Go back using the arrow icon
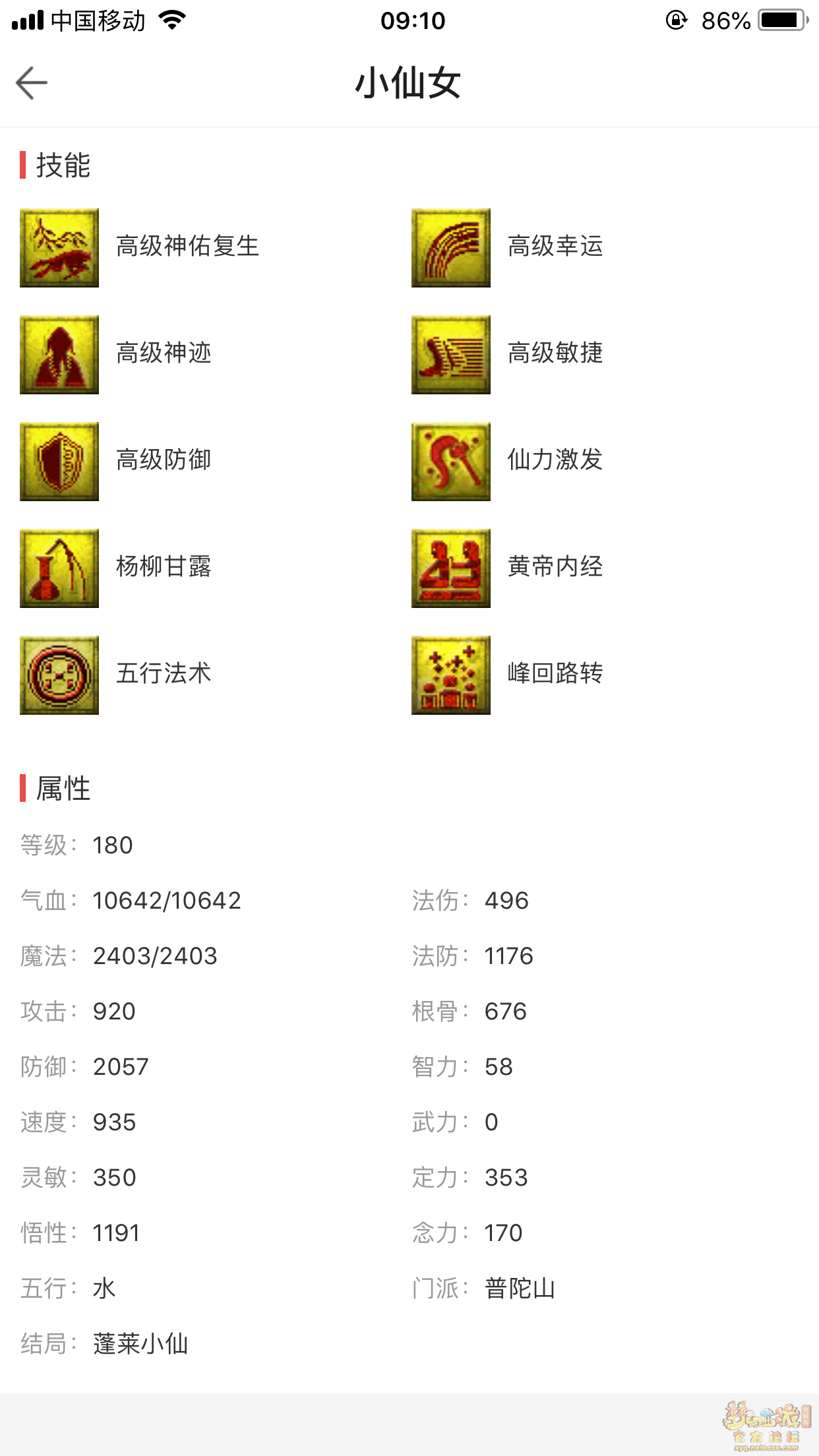 (x=32, y=83)
